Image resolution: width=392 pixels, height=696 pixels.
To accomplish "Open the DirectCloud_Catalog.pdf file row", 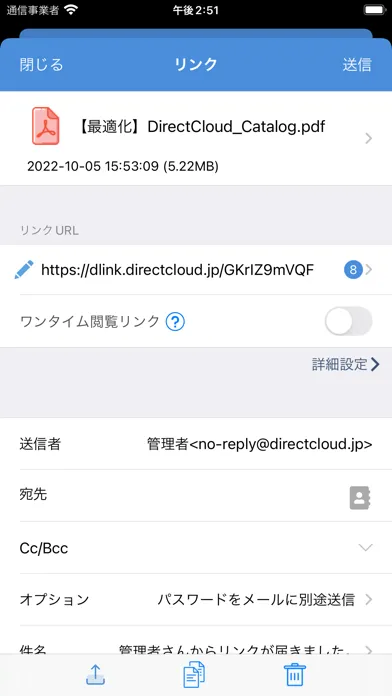I will pyautogui.click(x=196, y=138).
